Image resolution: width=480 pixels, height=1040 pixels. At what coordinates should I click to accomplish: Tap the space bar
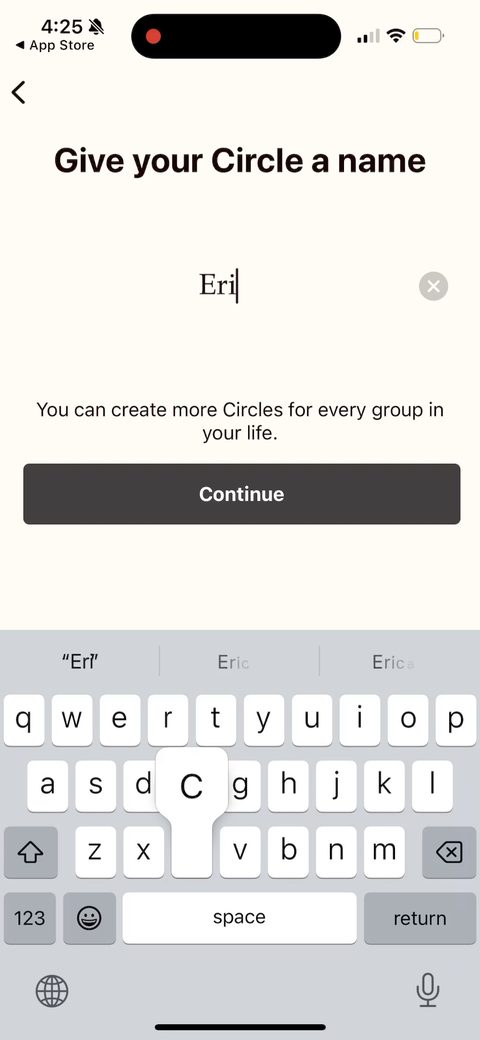tap(239, 918)
